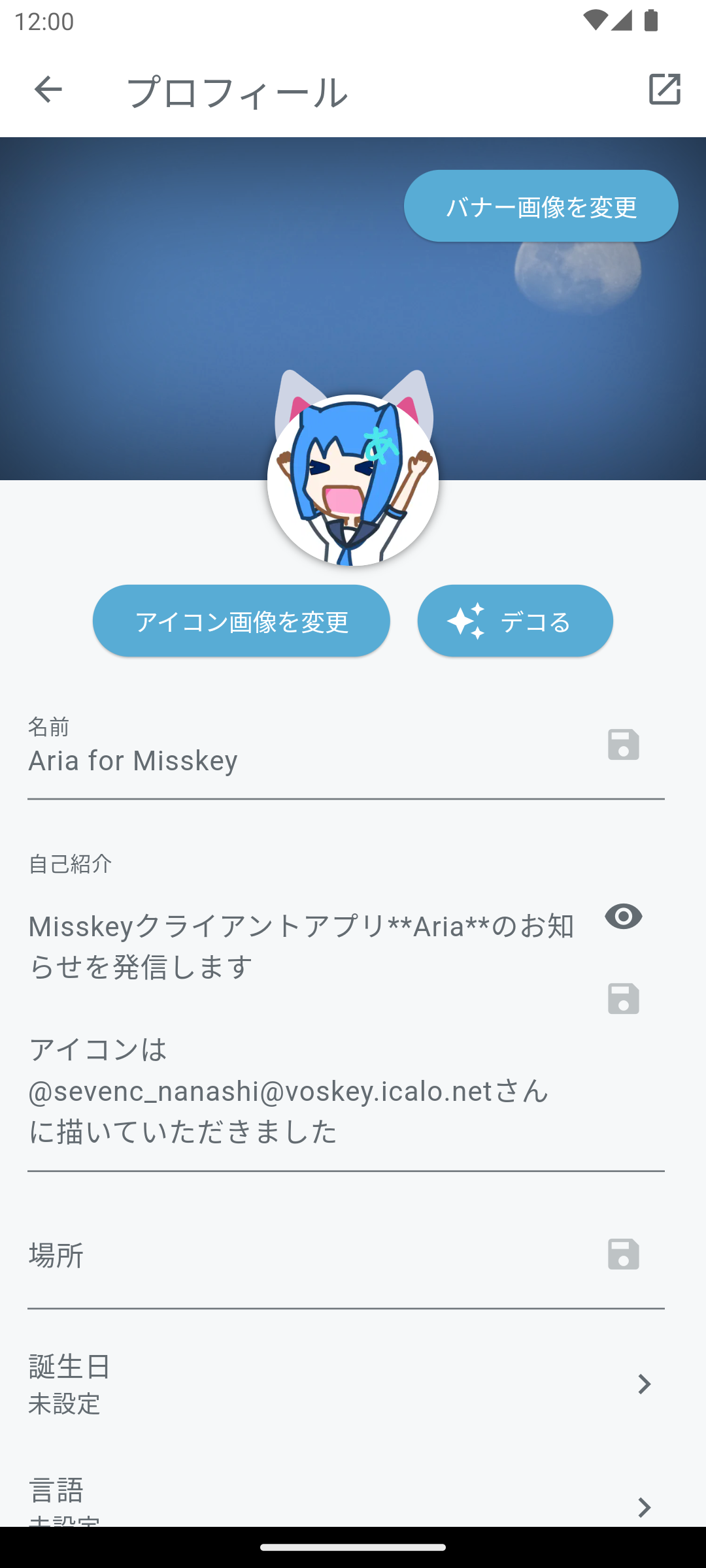706x1568 pixels.
Task: Open the デコる avatar decoration button
Action: (x=515, y=621)
